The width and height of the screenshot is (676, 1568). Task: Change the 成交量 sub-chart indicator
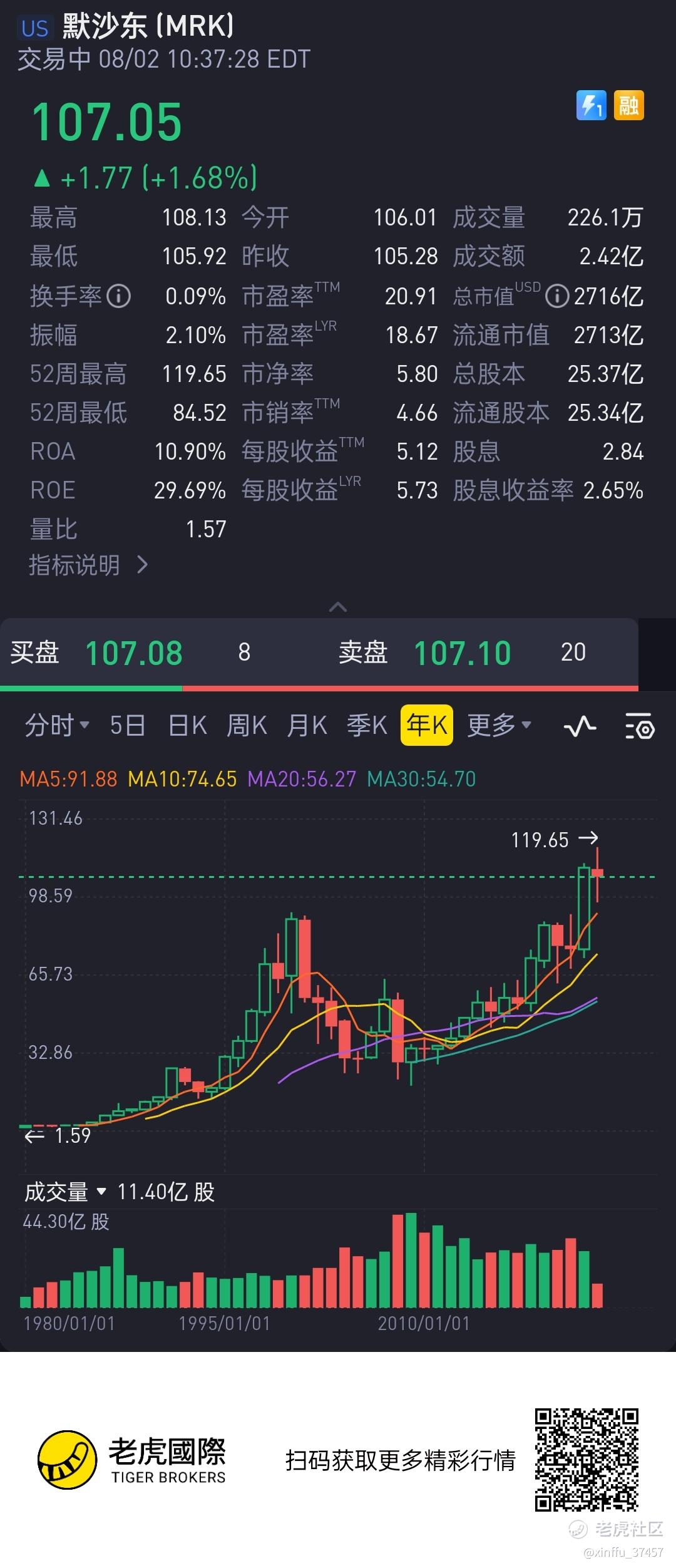[x=65, y=1192]
